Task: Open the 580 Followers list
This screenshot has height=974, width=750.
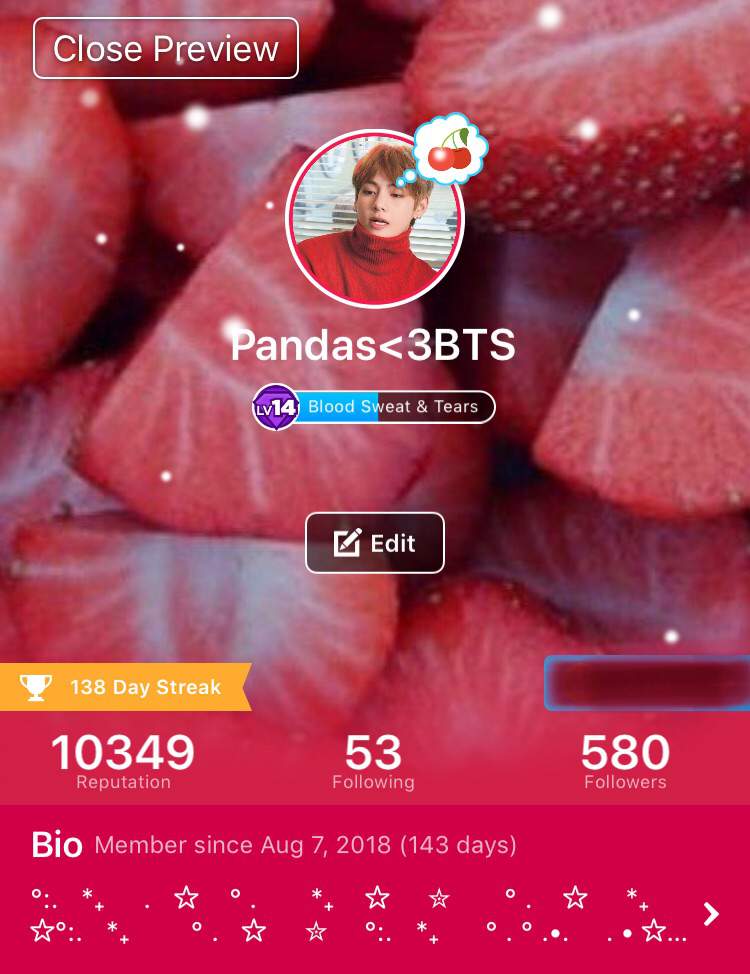Action: click(x=625, y=761)
